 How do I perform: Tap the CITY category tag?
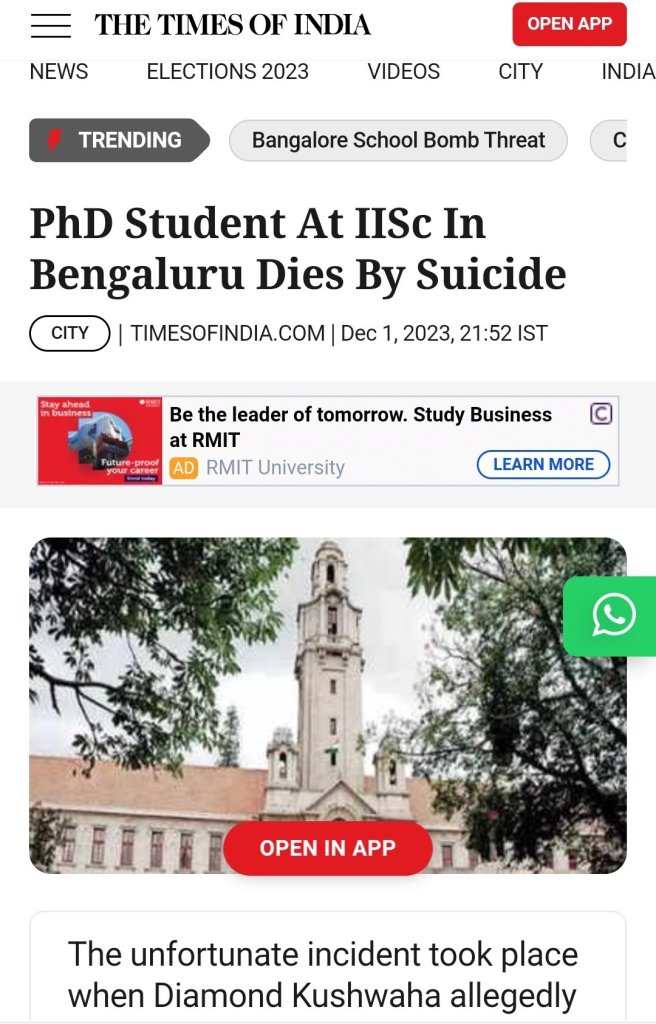tap(70, 333)
